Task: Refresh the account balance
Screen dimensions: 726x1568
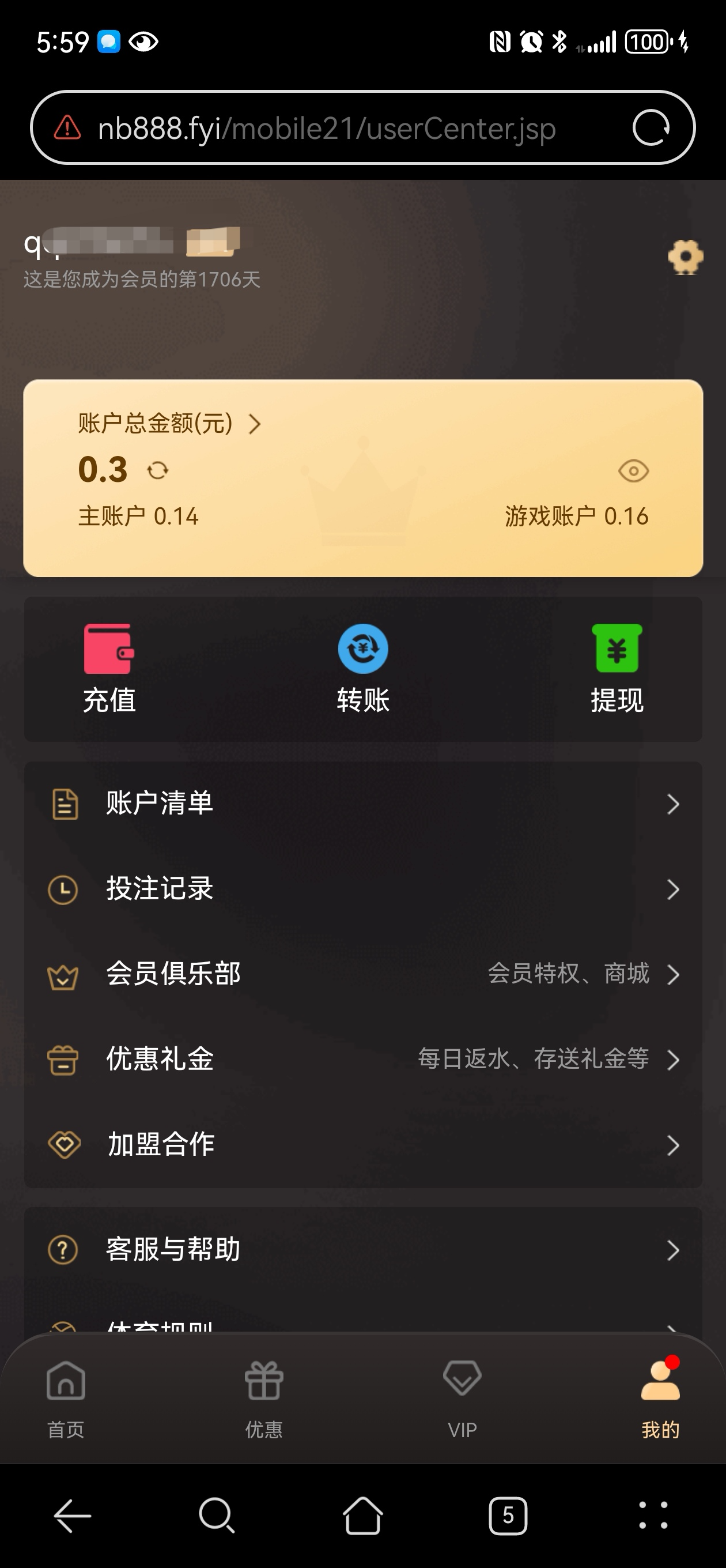Action: pyautogui.click(x=158, y=470)
